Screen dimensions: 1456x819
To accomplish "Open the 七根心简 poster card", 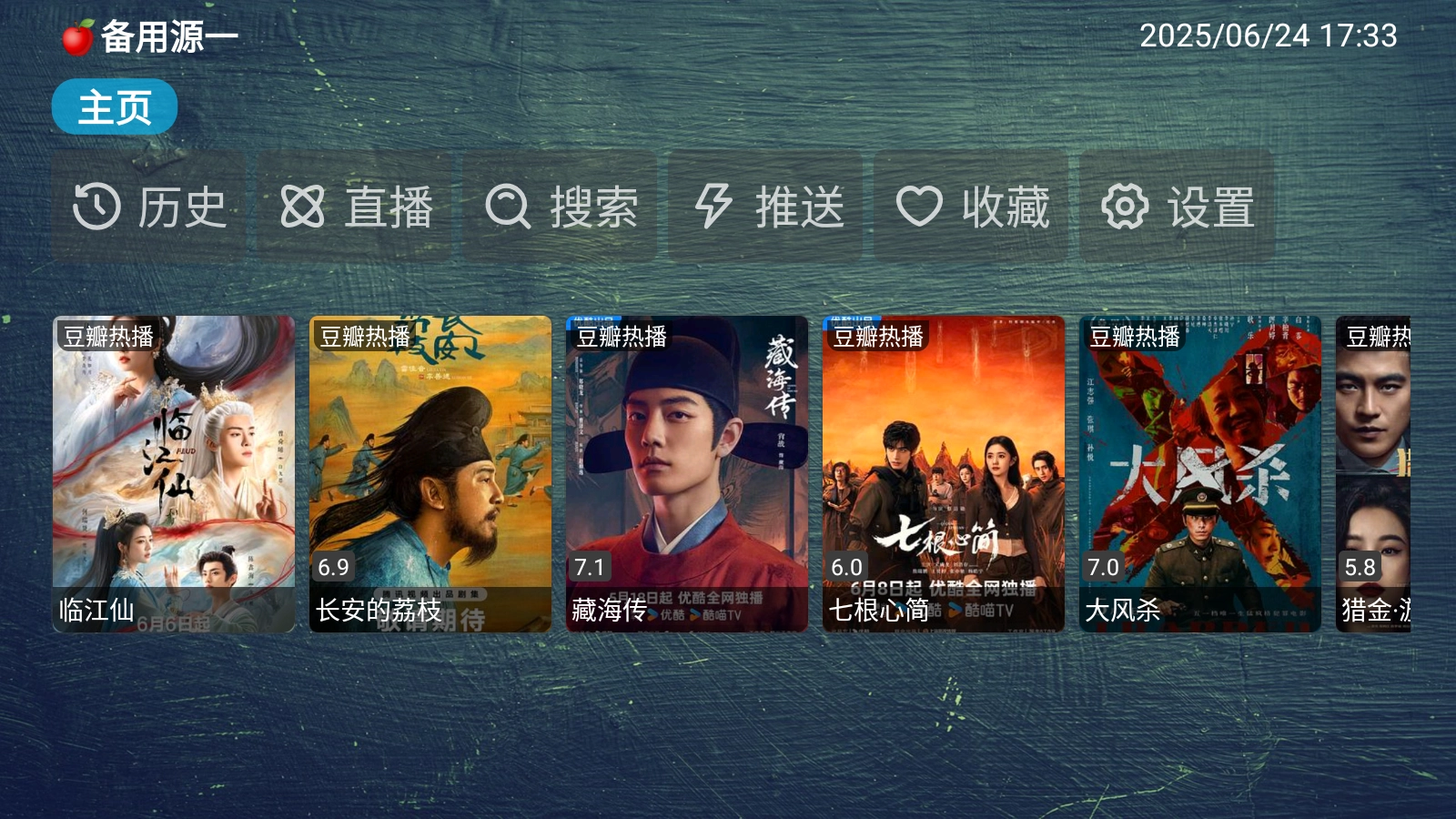I will [944, 473].
